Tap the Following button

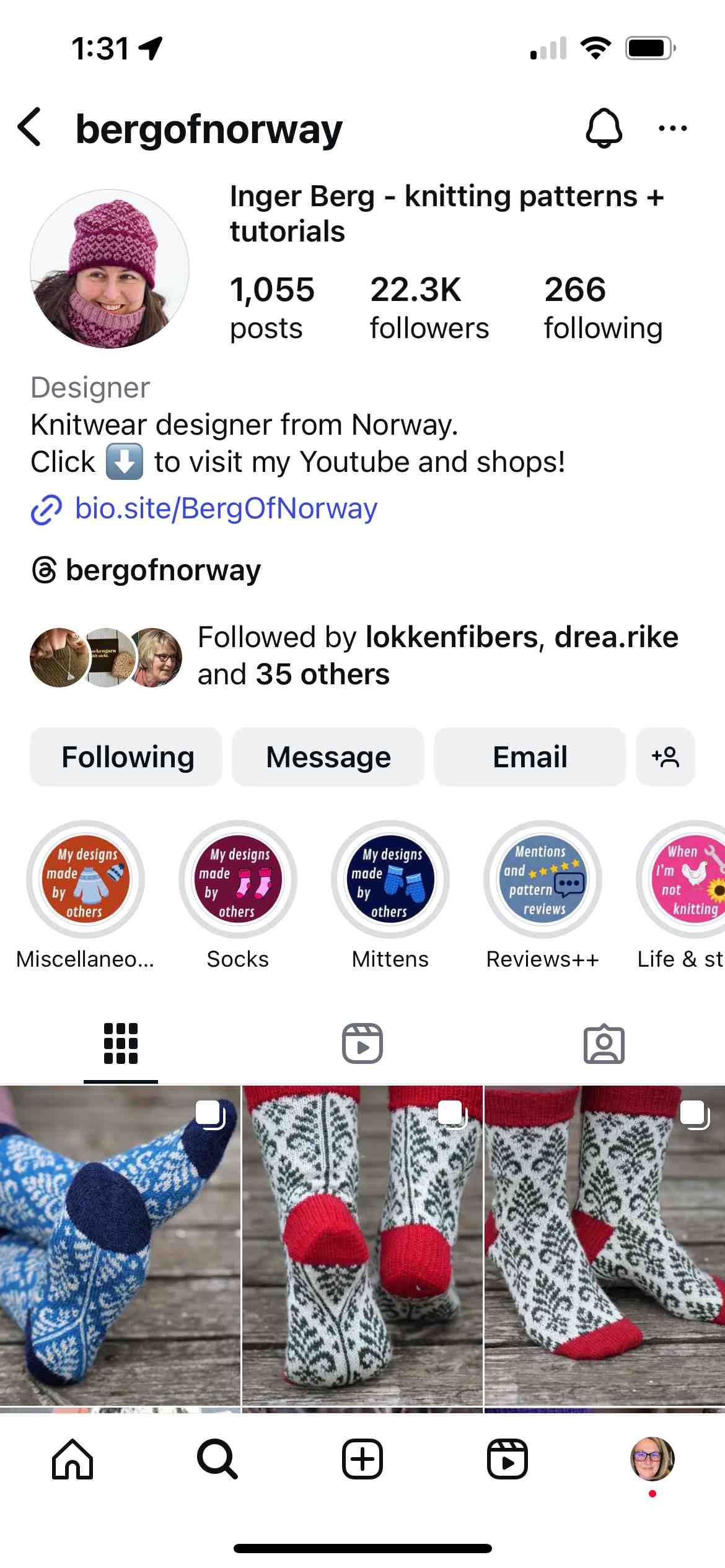coord(126,757)
